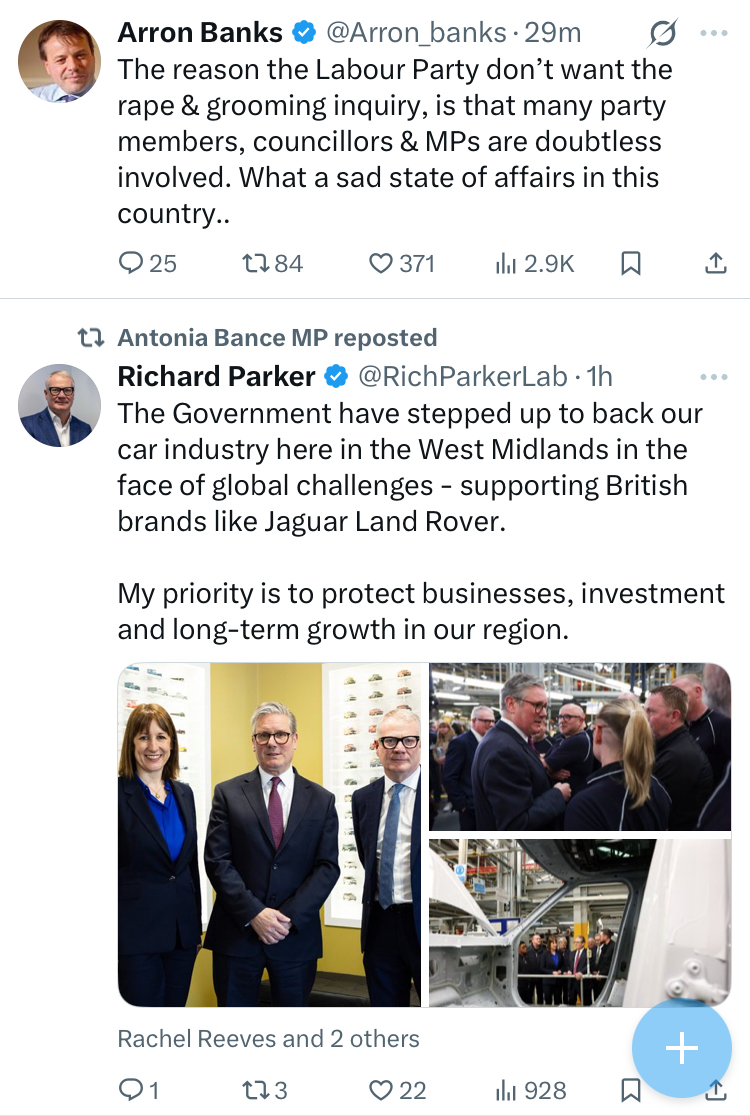Open the Grok icon on Arron Banks' post
The width and height of the screenshot is (750, 1116).
pos(662,34)
